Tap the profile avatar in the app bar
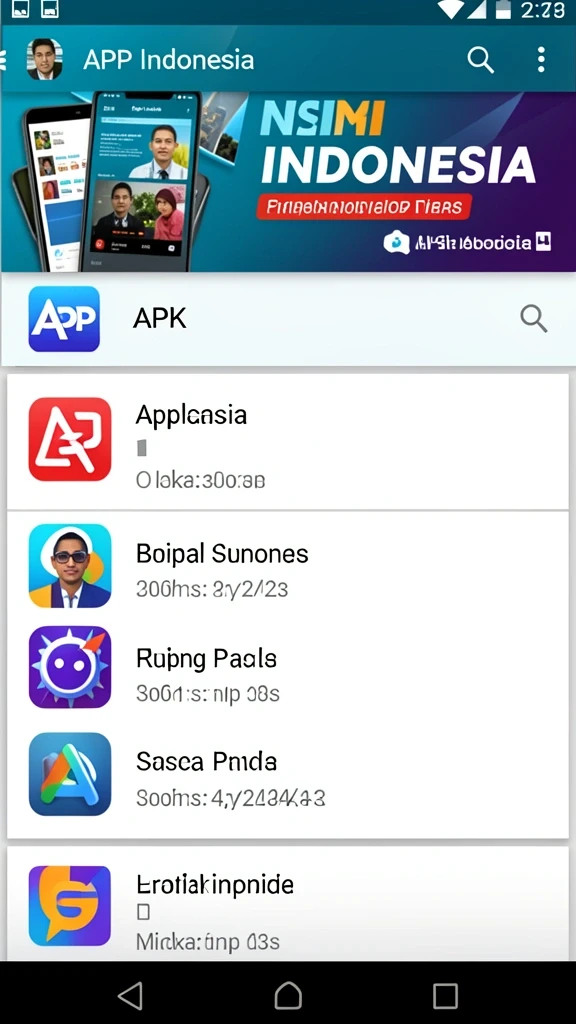Screen dimensions: 576x1024 44,59
